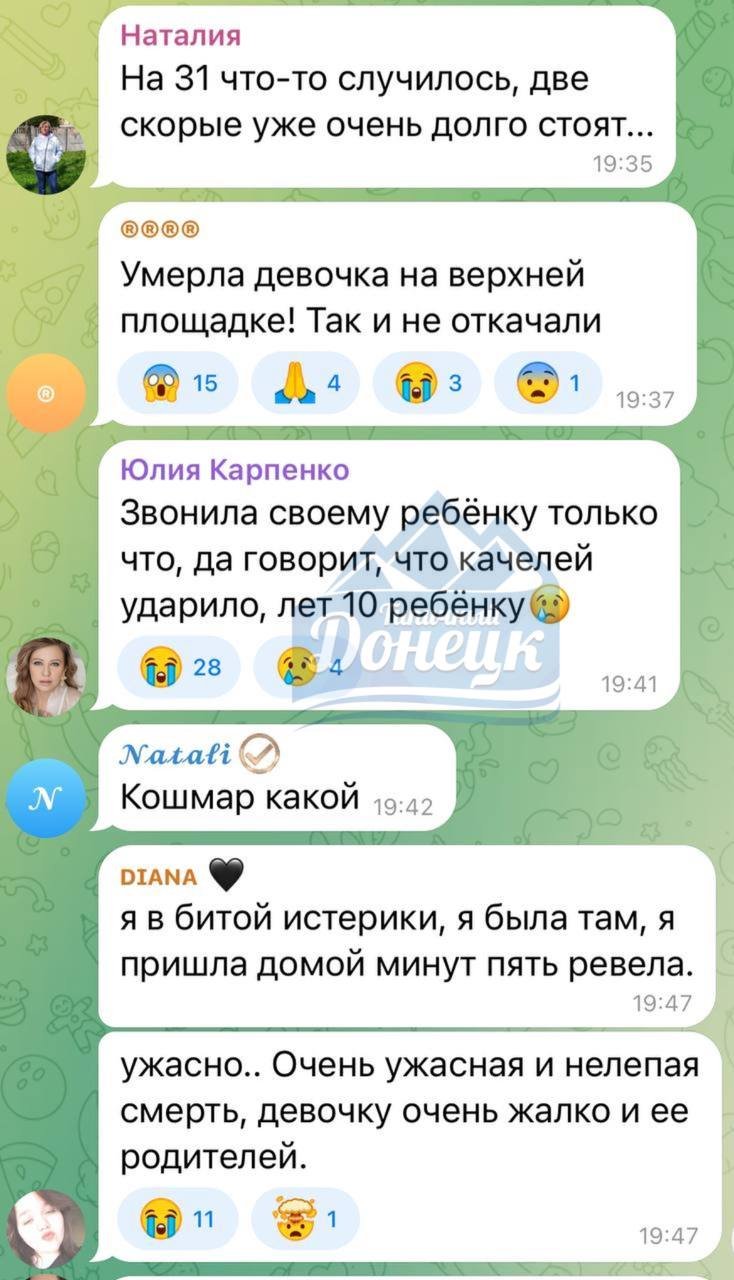Add the screaming face reaction with 15 votes
734x1280 pixels.
(x=178, y=384)
